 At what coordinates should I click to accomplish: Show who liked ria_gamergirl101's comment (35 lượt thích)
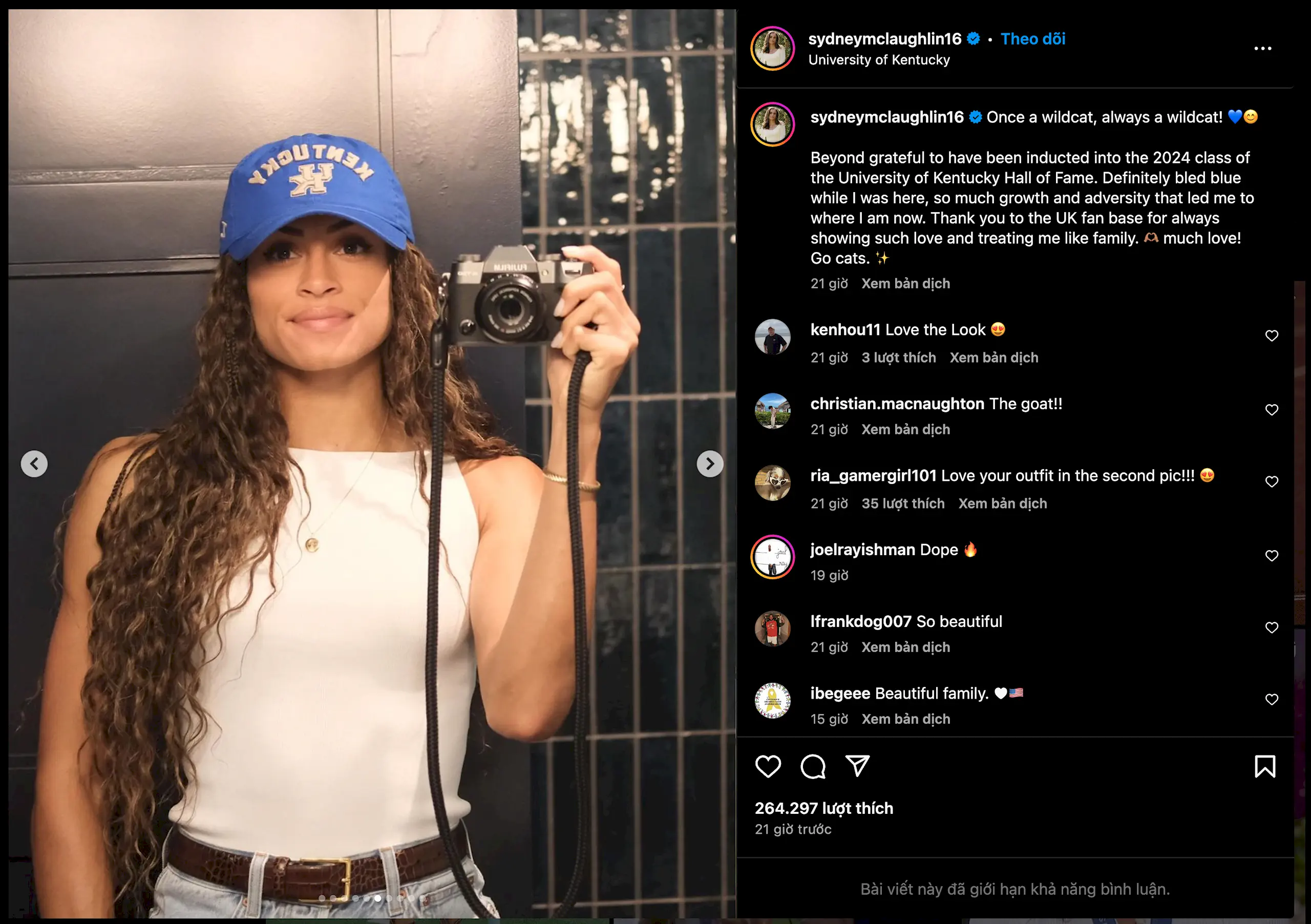(903, 503)
